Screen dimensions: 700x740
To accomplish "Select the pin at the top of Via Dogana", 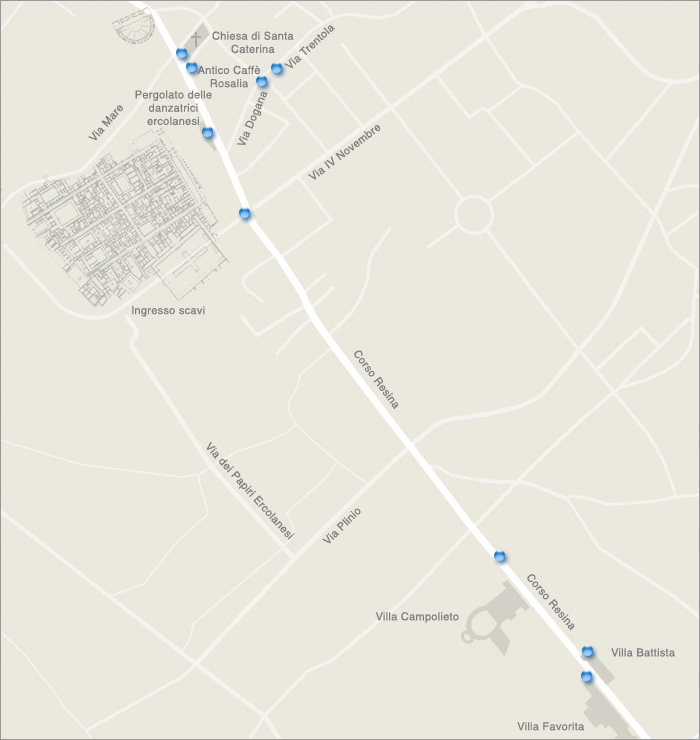I will click(x=261, y=82).
